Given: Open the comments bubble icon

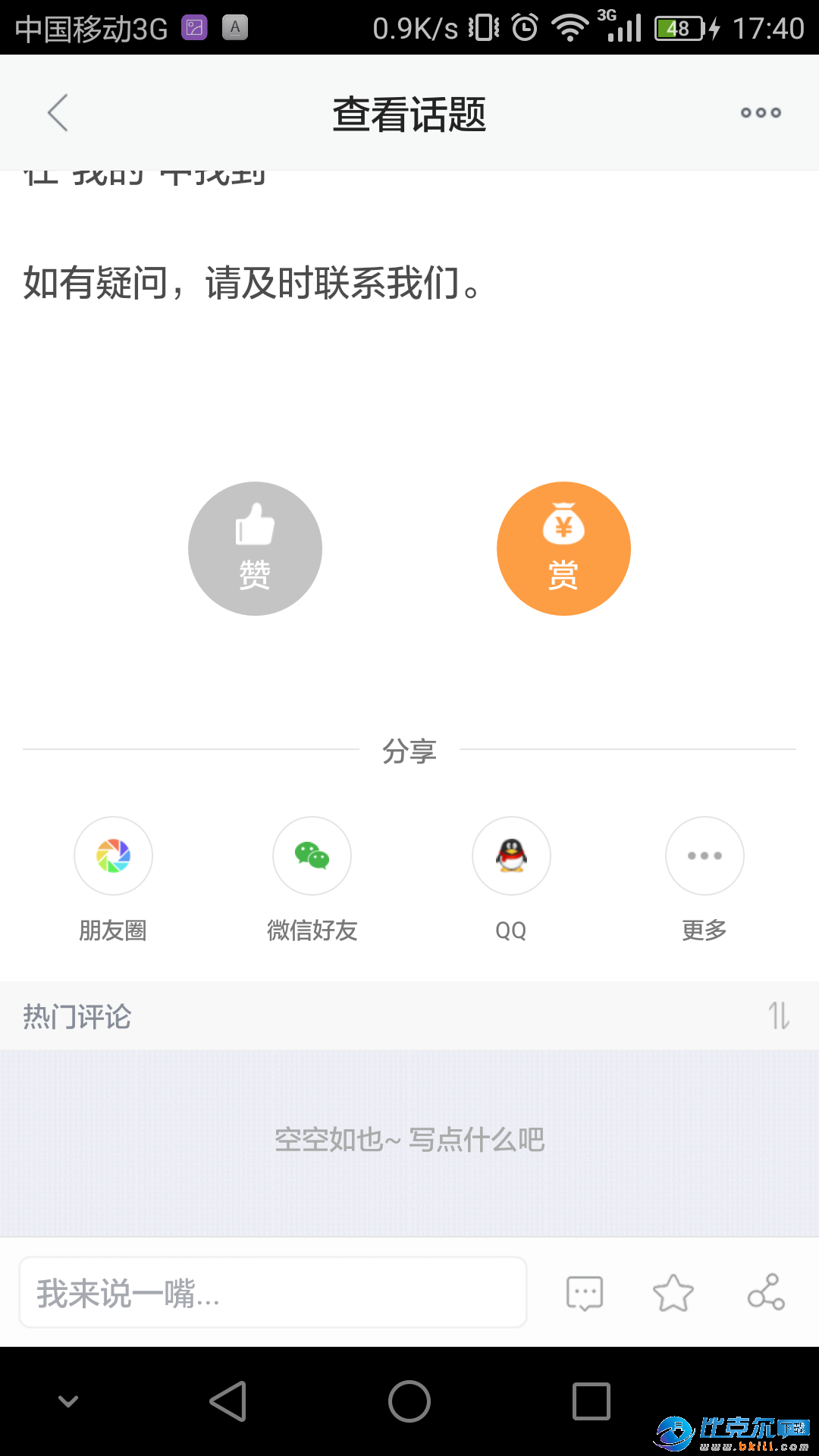Looking at the screenshot, I should (585, 1293).
